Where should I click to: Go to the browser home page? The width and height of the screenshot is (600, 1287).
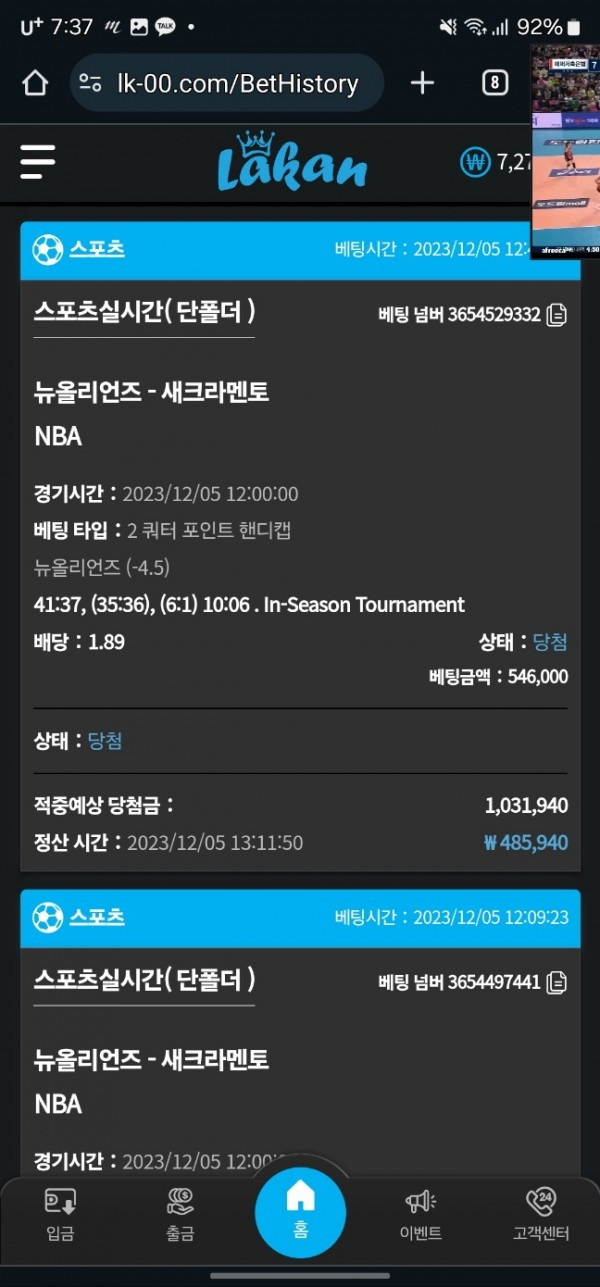[35, 83]
